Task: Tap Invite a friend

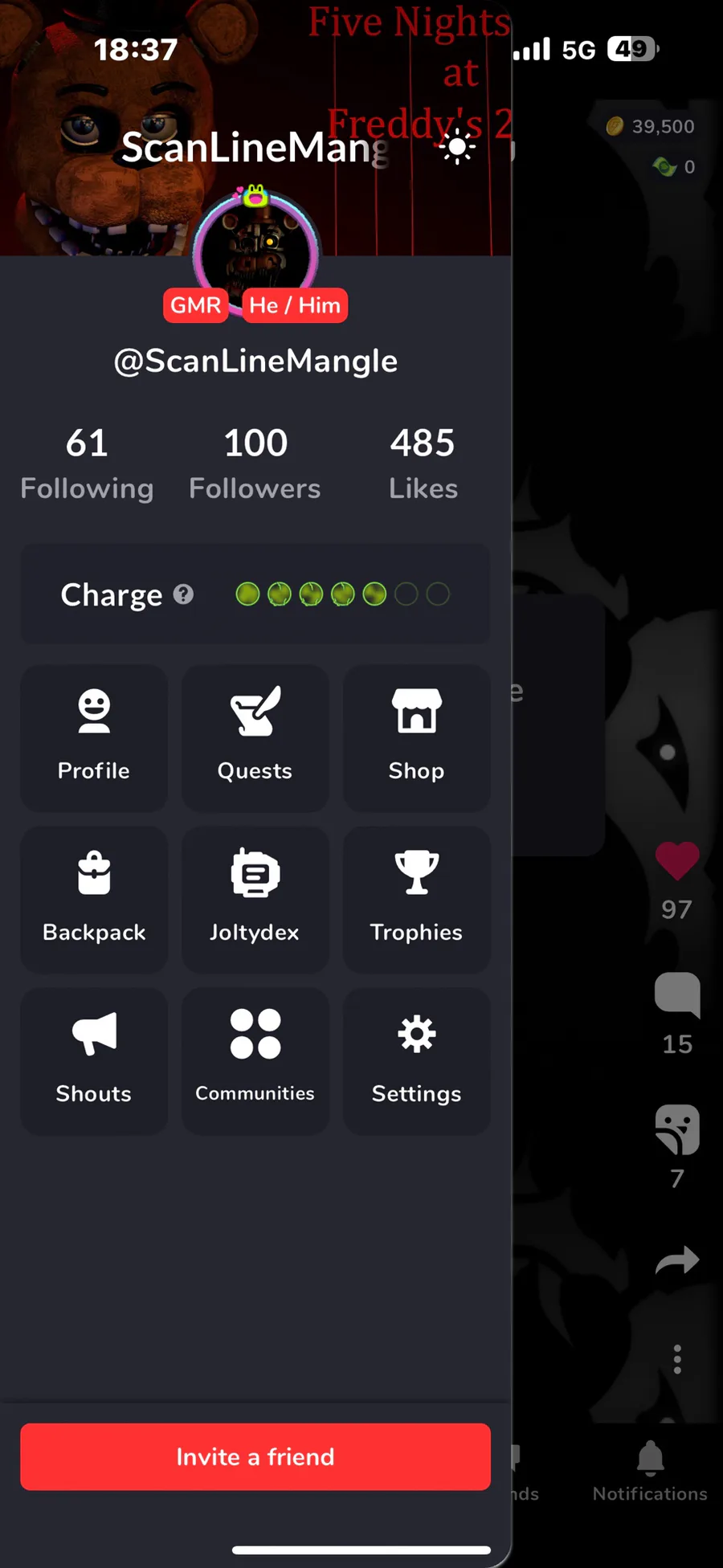Action: coord(255,1456)
